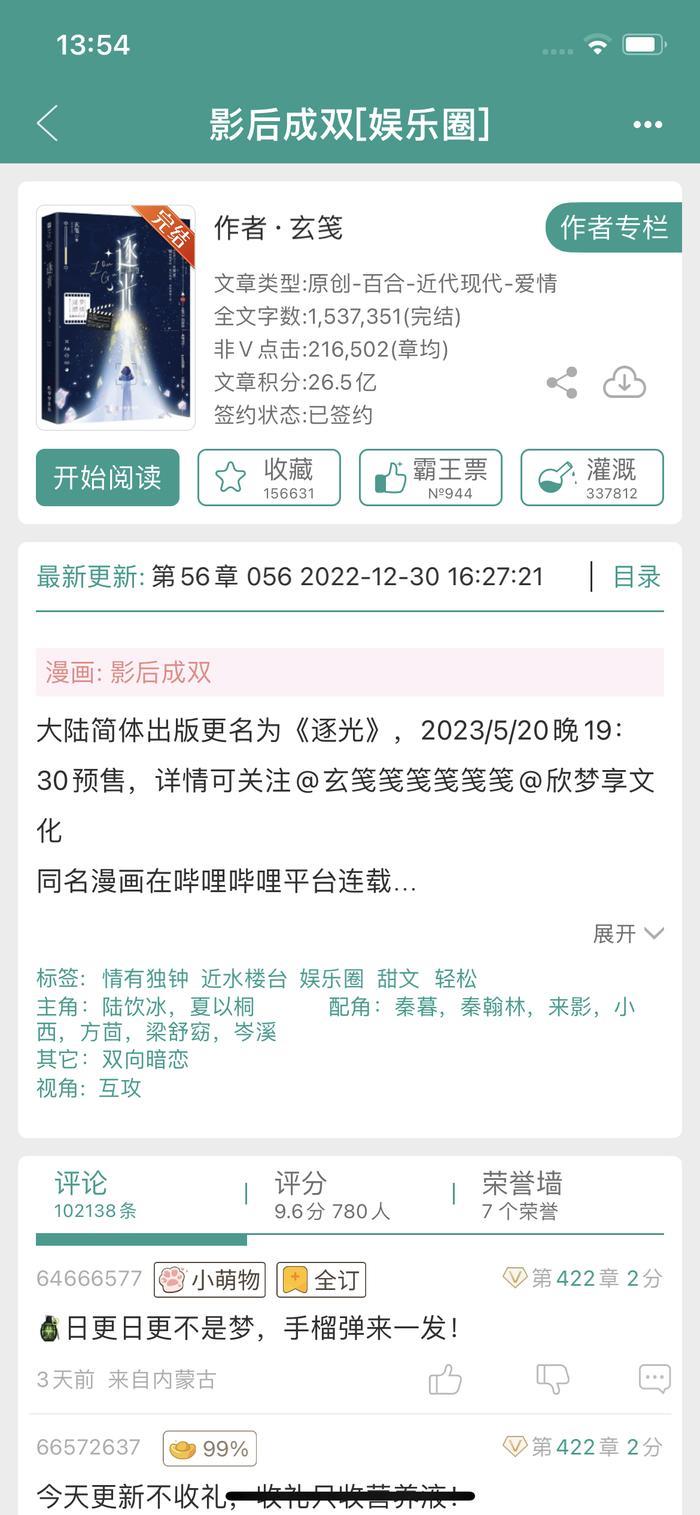
Task: Add the novel to 收藏 favorites
Action: 269,478
